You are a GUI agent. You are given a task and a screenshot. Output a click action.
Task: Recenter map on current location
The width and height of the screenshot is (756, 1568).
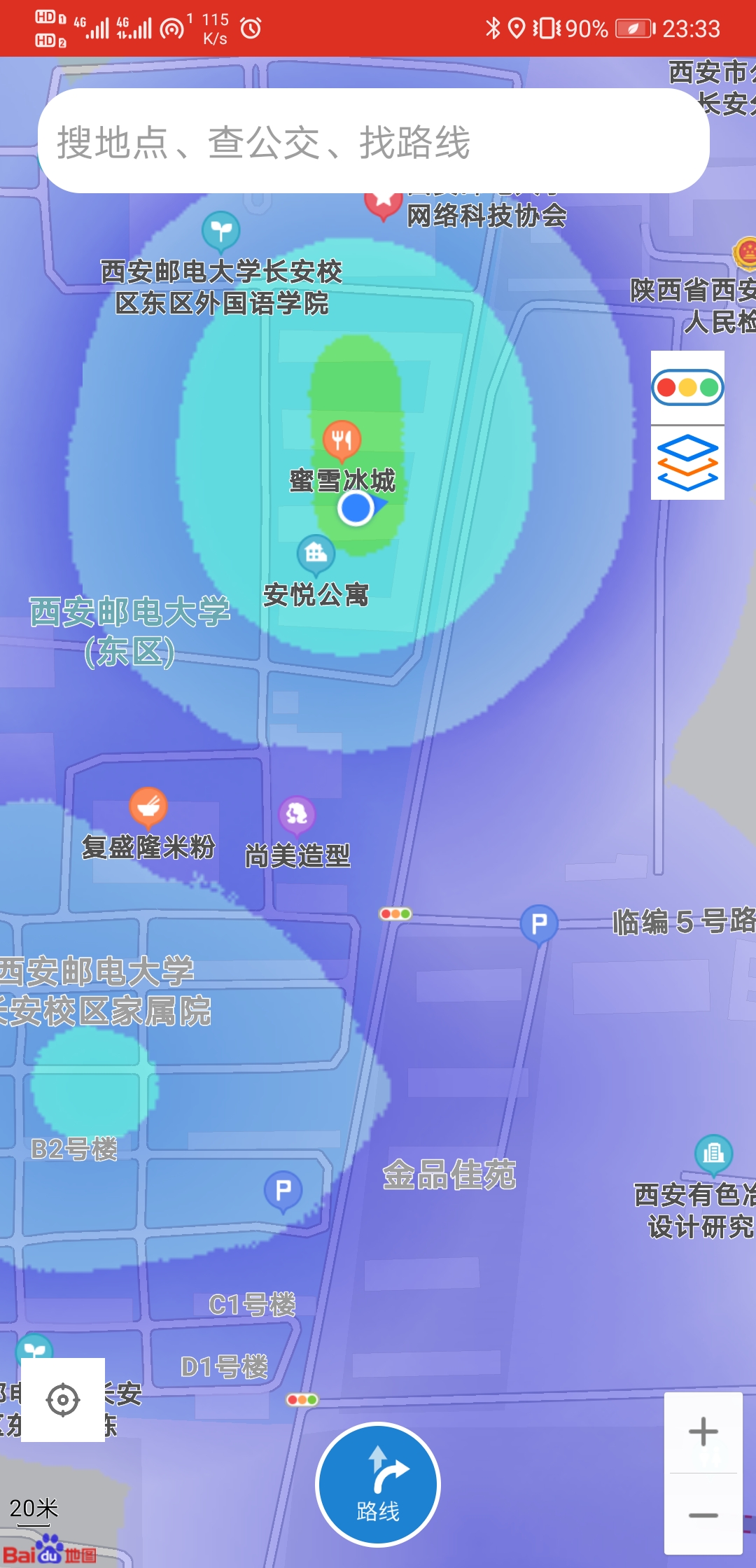point(63,1400)
